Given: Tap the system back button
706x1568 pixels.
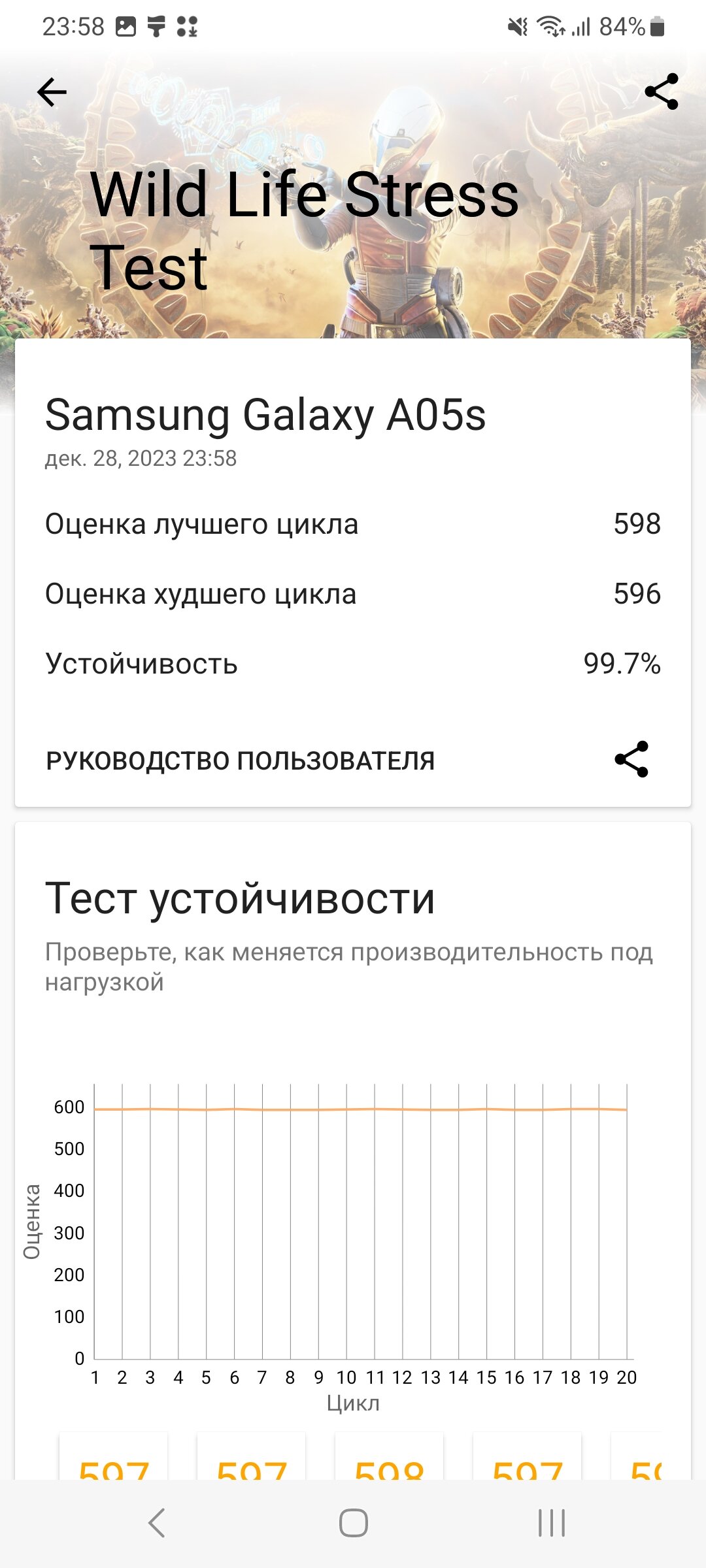Looking at the screenshot, I should click(x=156, y=1523).
